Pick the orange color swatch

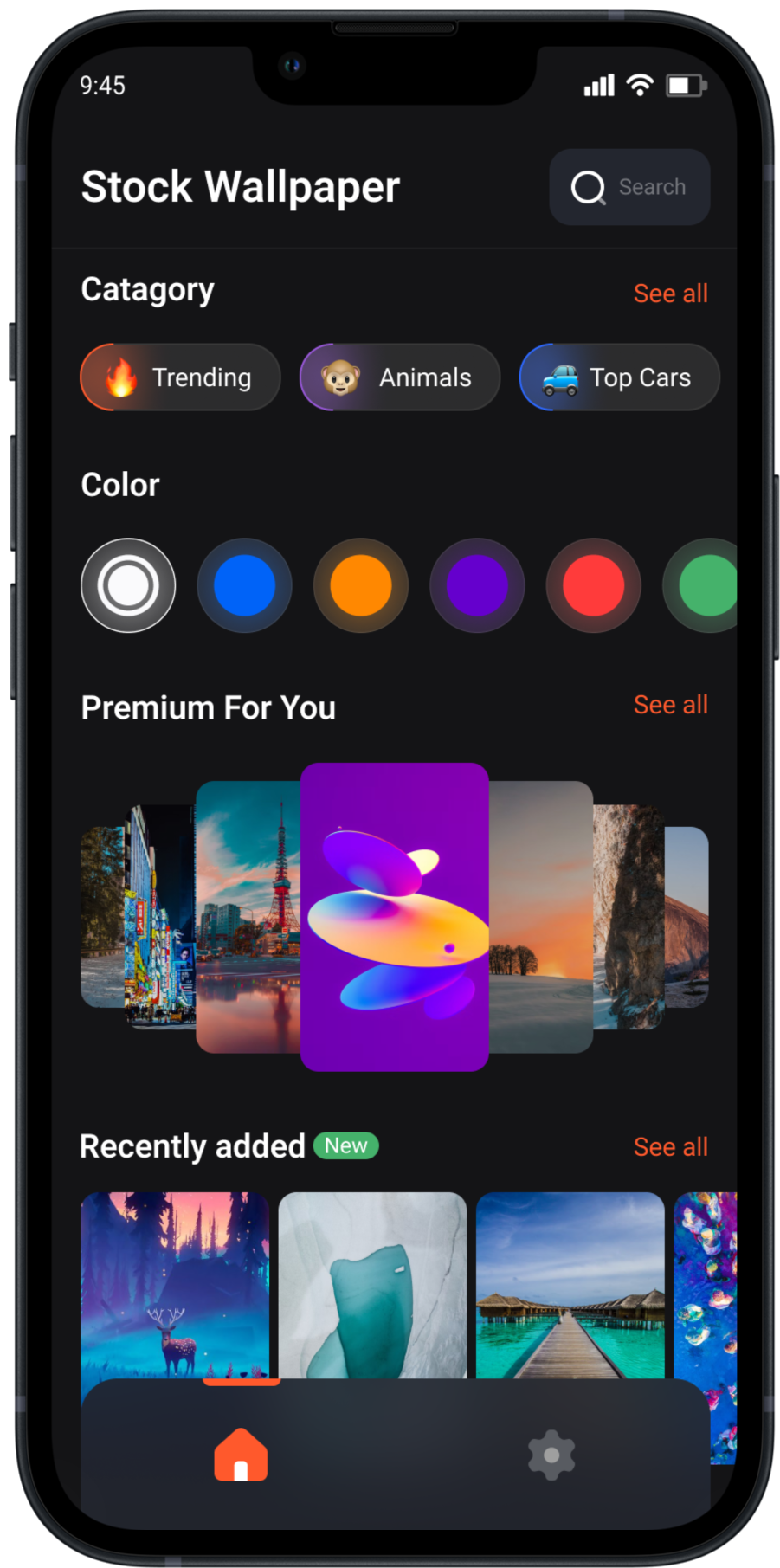(x=360, y=585)
